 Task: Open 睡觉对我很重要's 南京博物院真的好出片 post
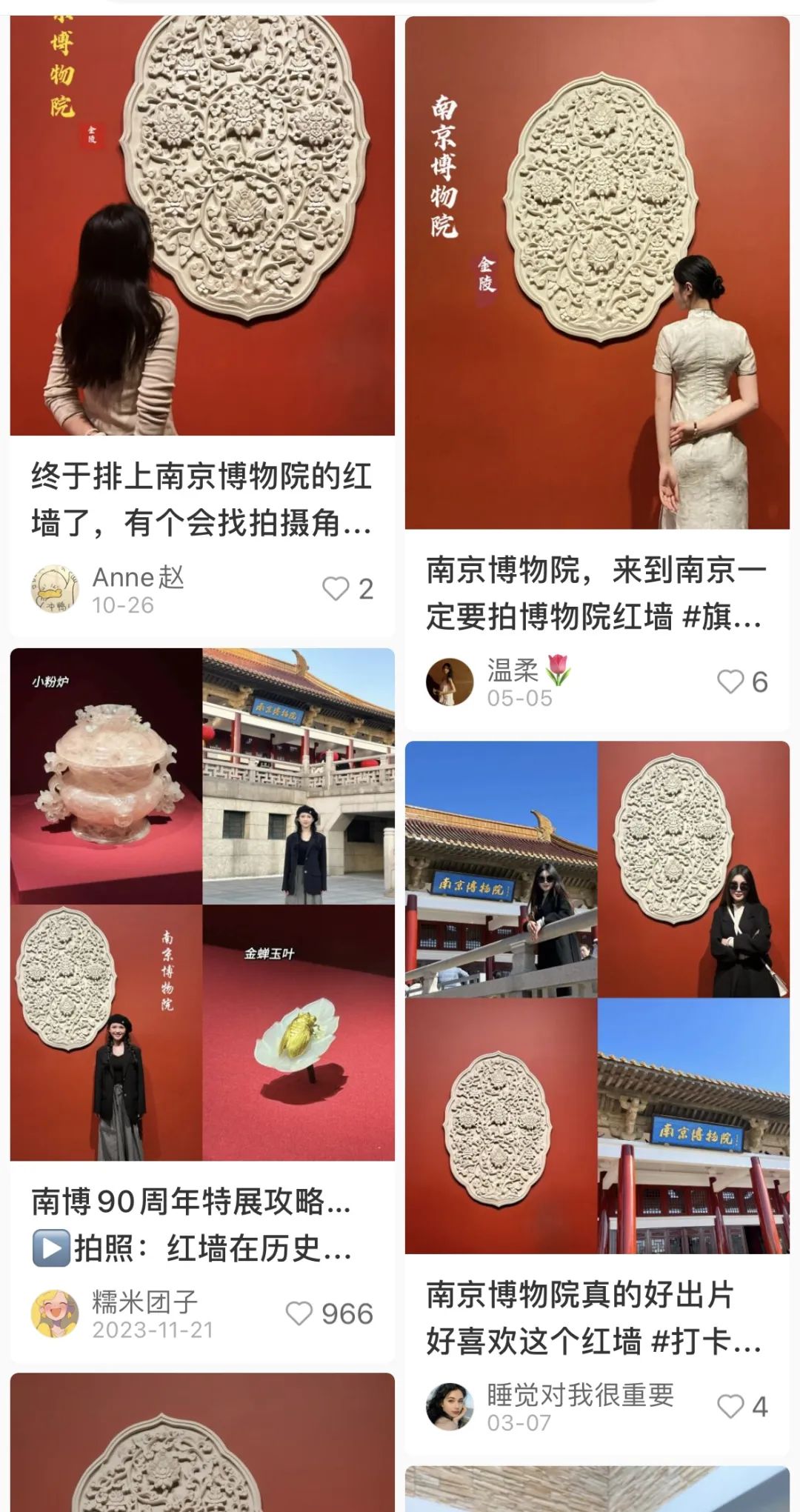pos(597,996)
